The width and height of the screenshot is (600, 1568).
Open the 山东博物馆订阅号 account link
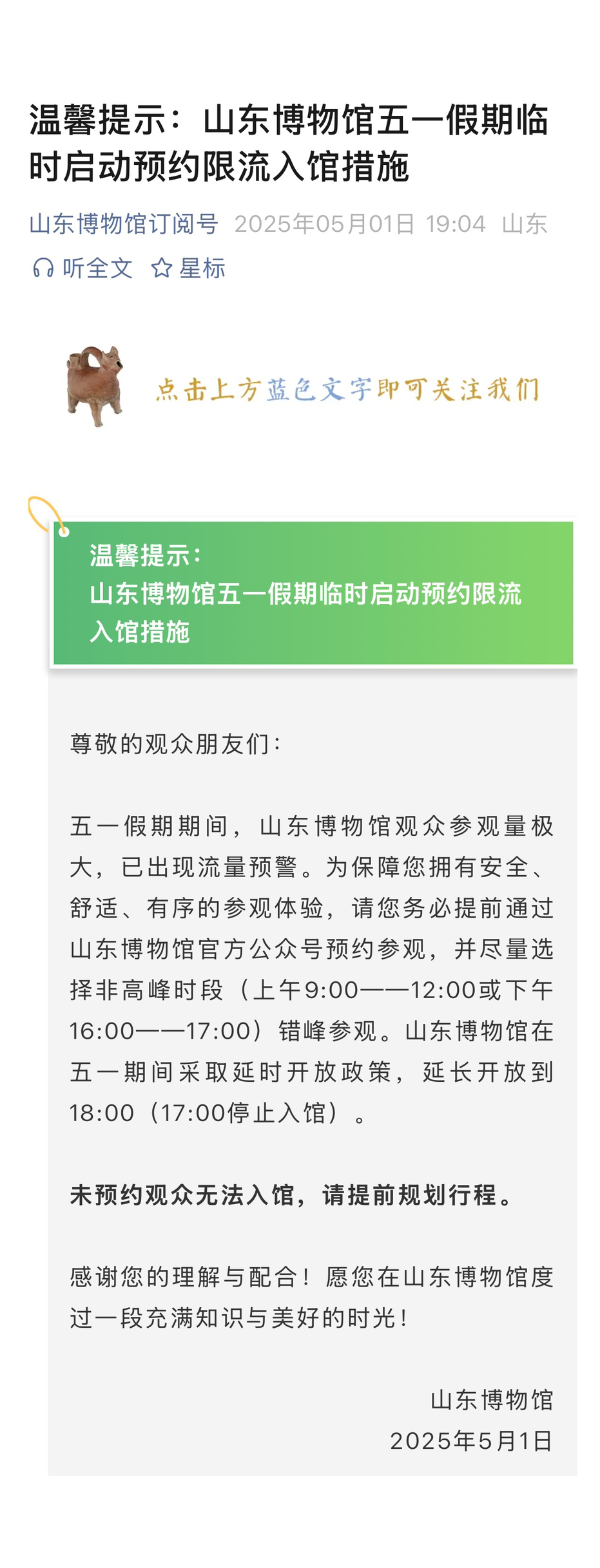click(x=124, y=224)
